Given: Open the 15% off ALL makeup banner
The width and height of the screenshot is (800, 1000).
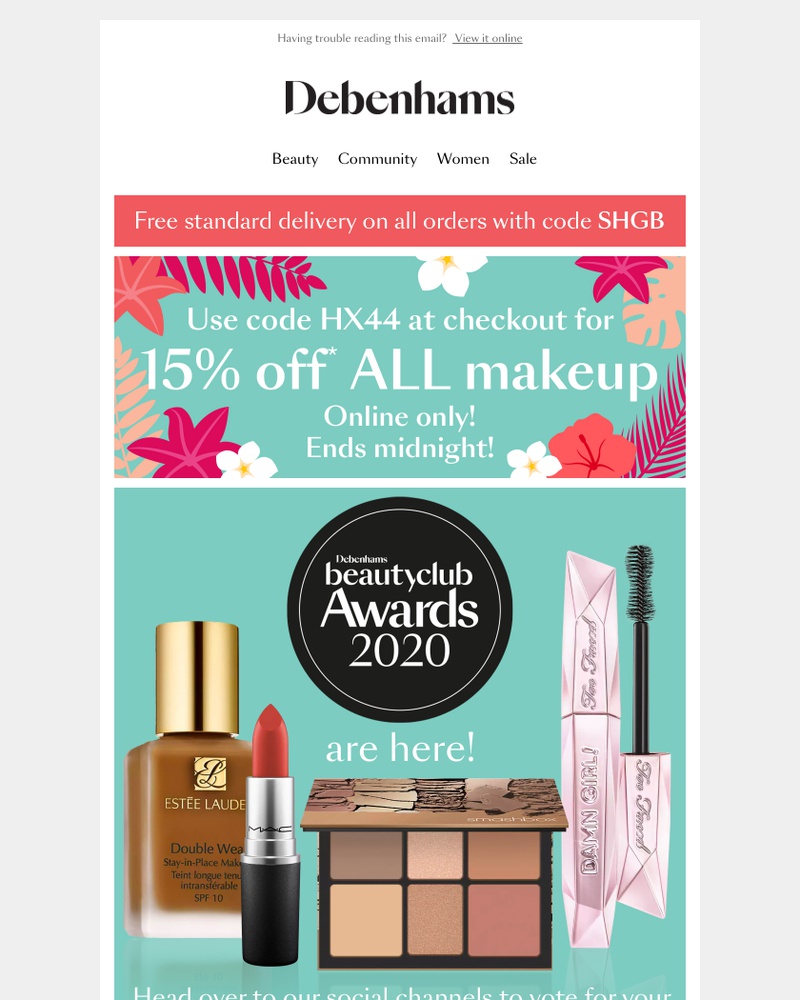Looking at the screenshot, I should pos(399,367).
